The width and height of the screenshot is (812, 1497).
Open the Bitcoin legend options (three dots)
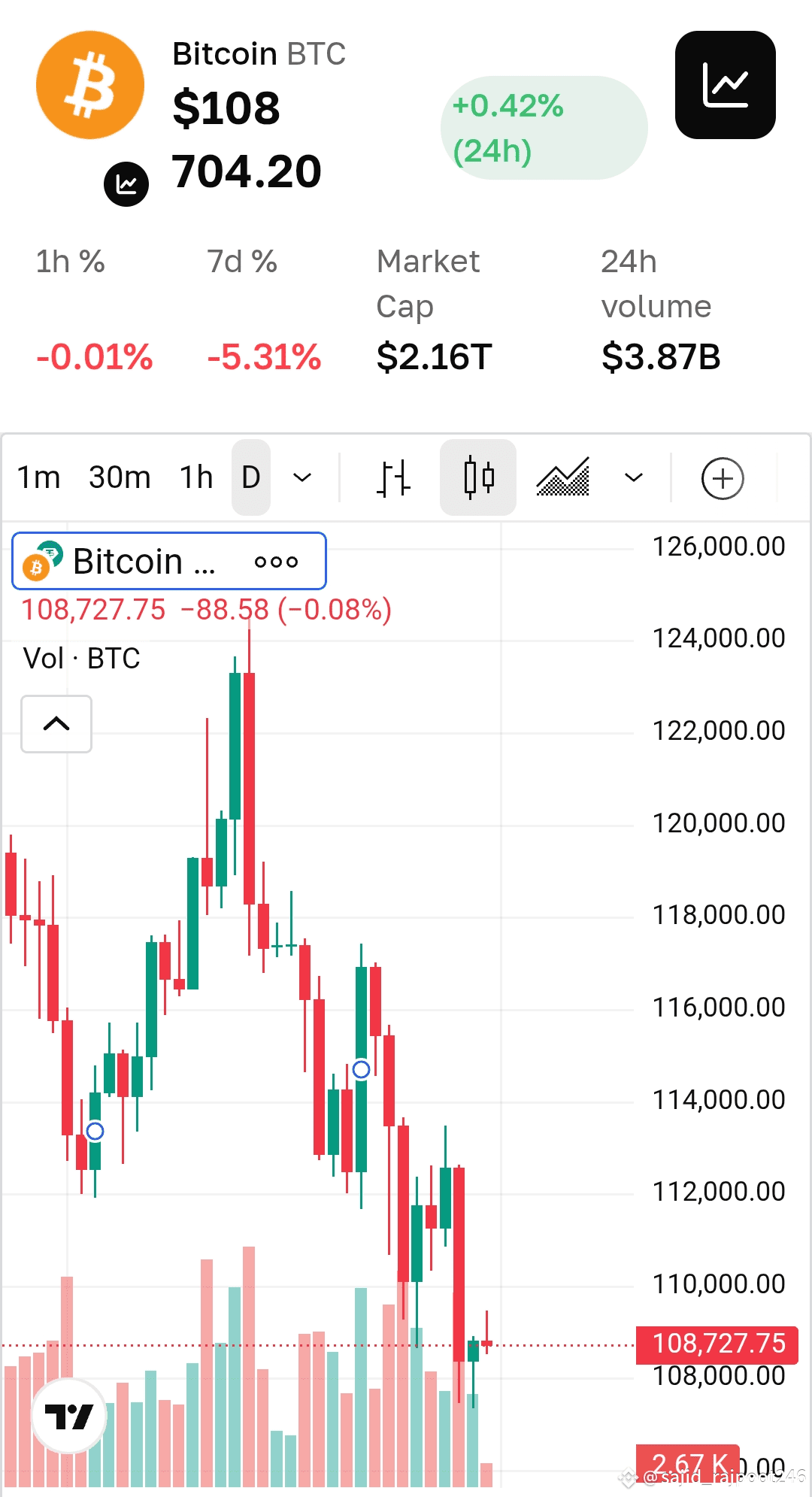tap(276, 562)
